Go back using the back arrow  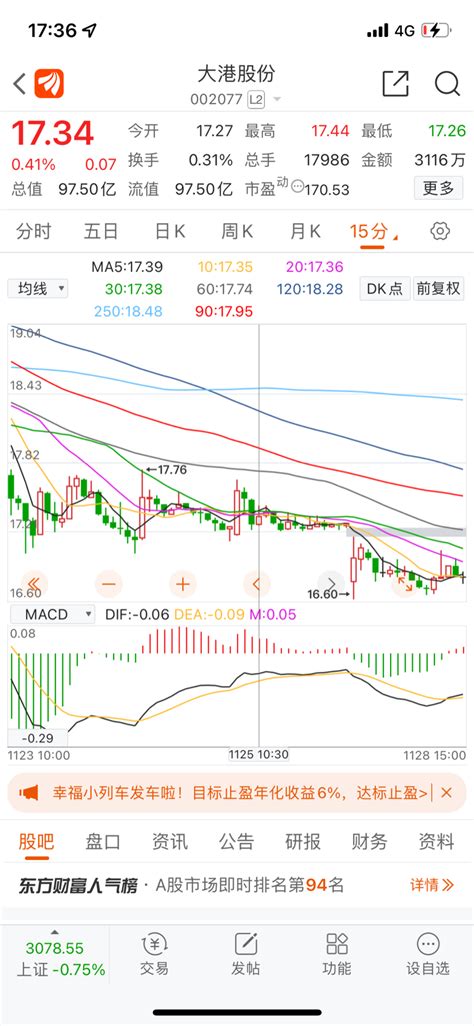(x=20, y=84)
